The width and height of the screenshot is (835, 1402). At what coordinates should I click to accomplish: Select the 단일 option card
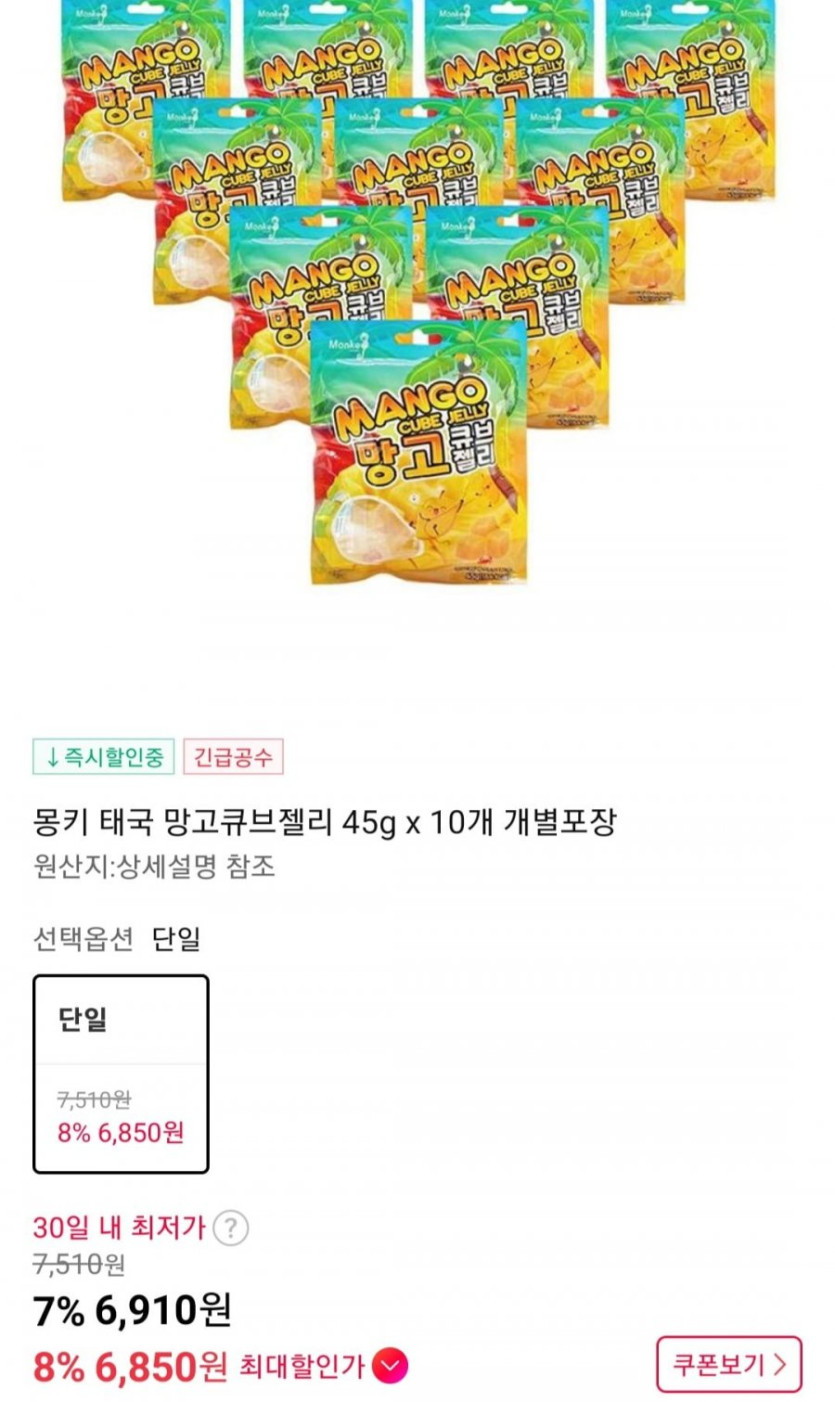coord(121,1074)
